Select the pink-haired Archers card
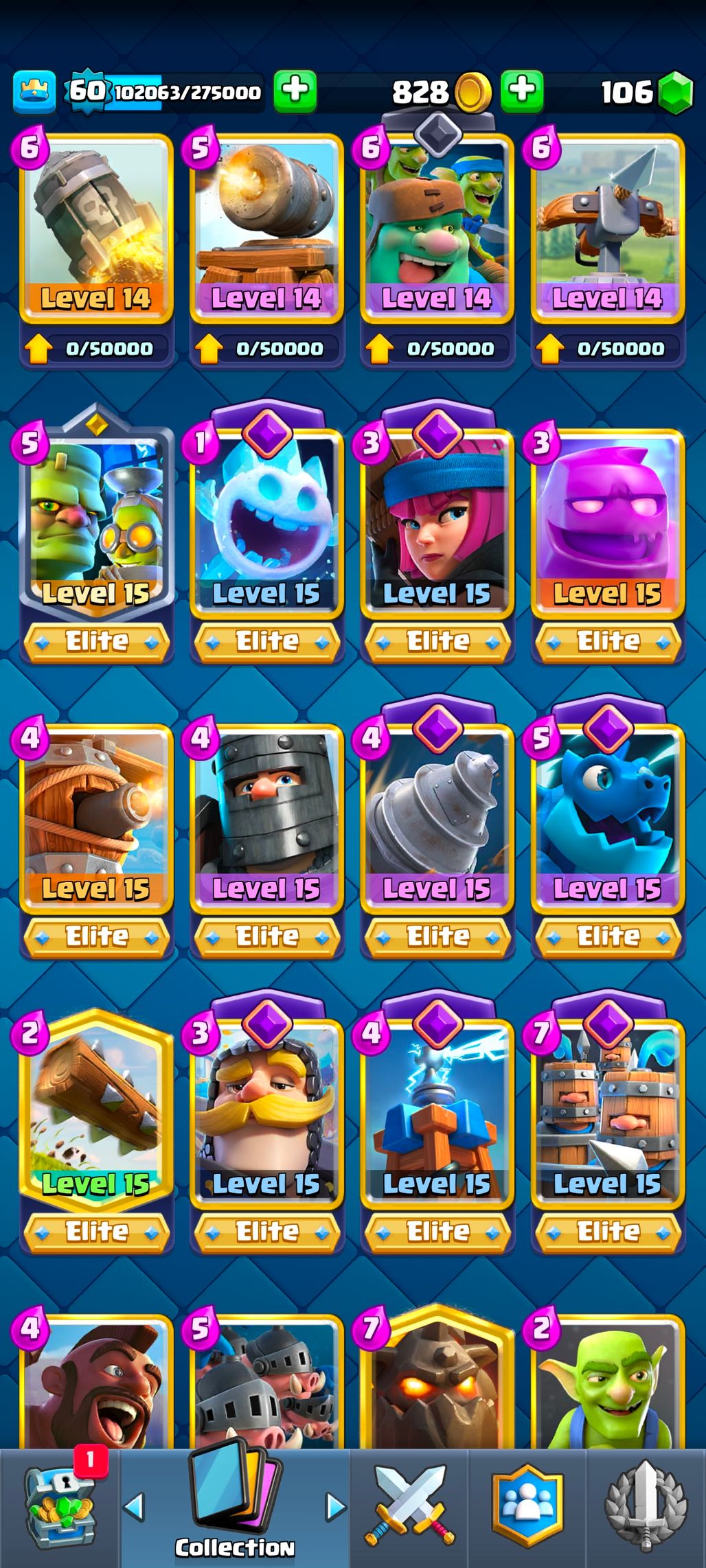The image size is (706, 1568). pyautogui.click(x=437, y=522)
